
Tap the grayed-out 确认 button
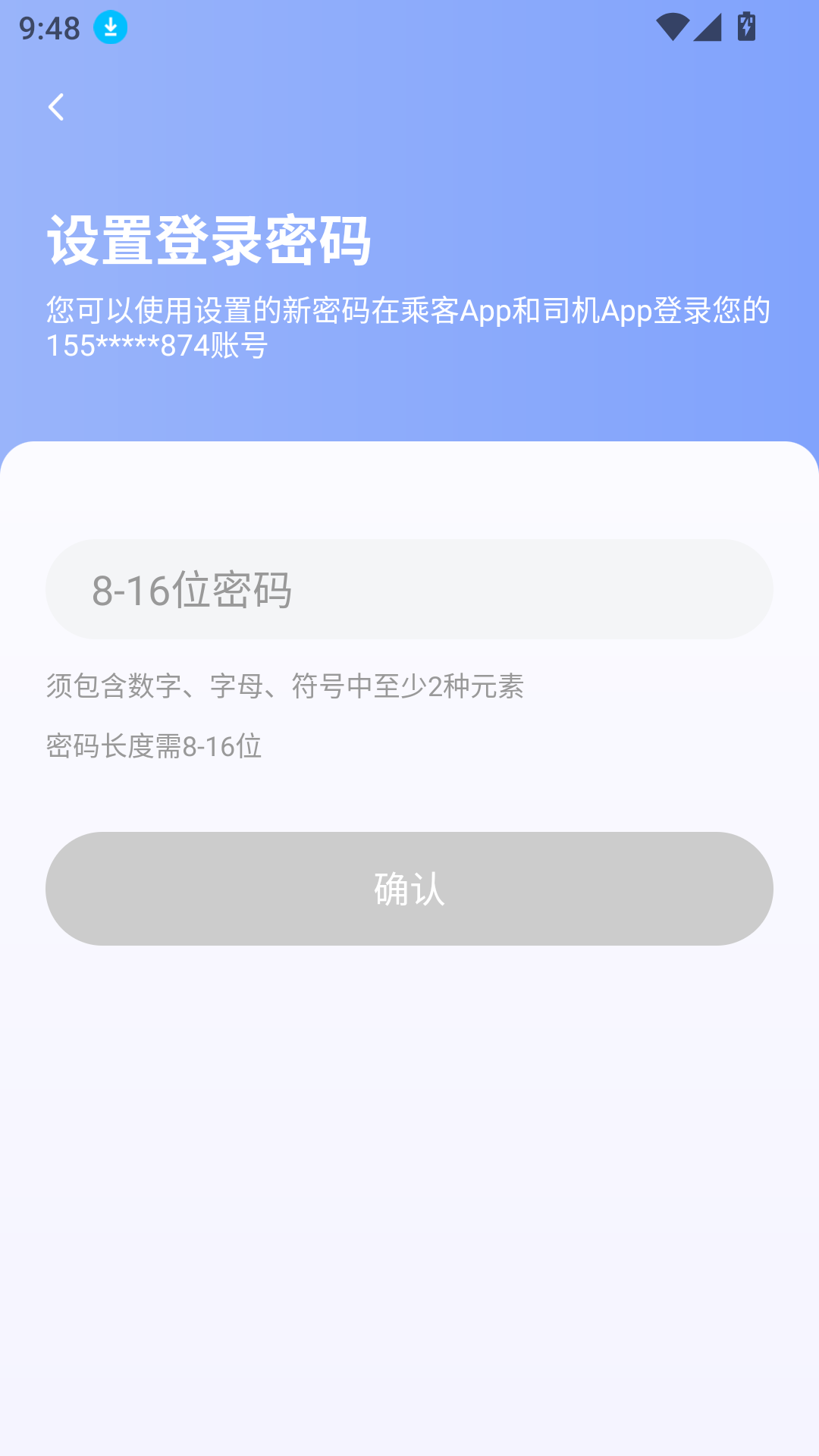coord(409,889)
